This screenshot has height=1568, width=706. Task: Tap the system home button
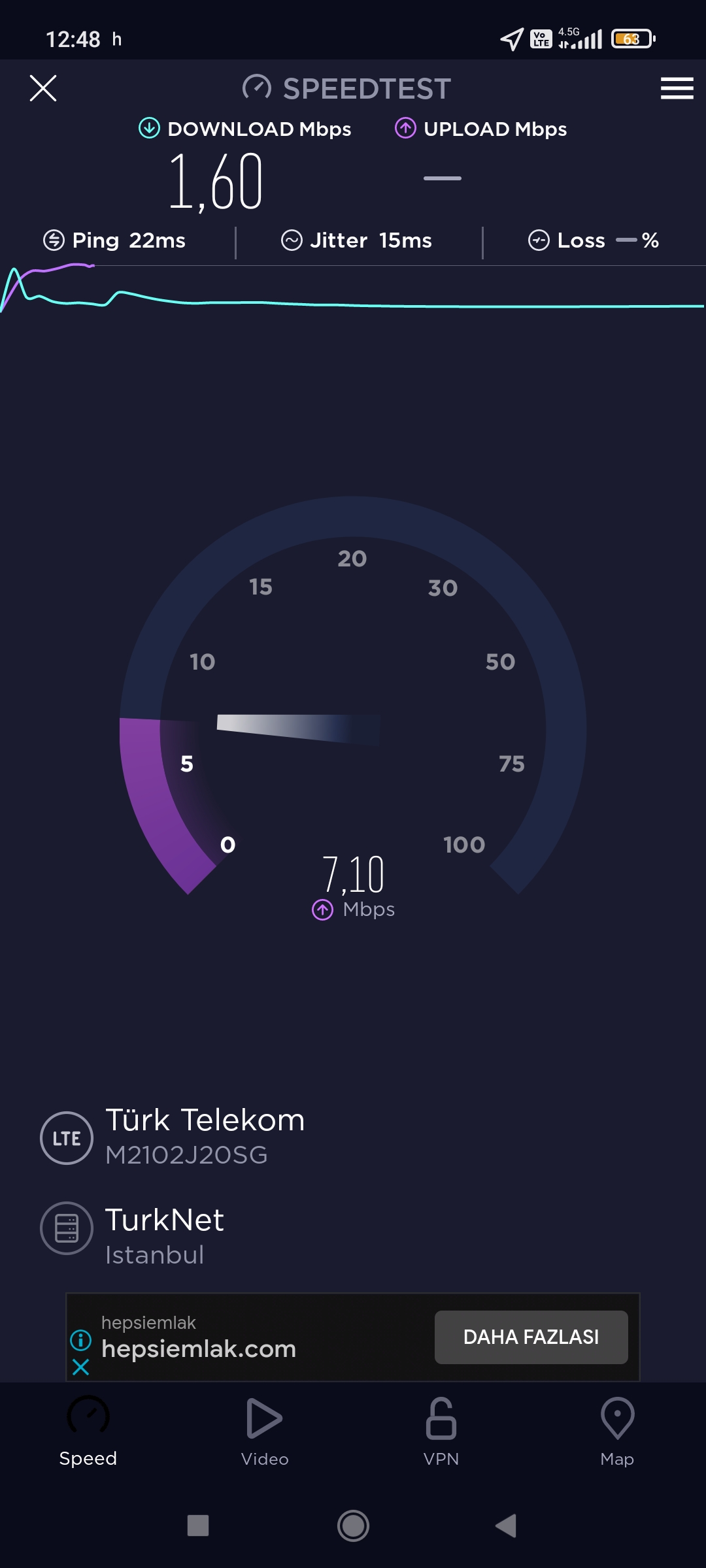353,1526
